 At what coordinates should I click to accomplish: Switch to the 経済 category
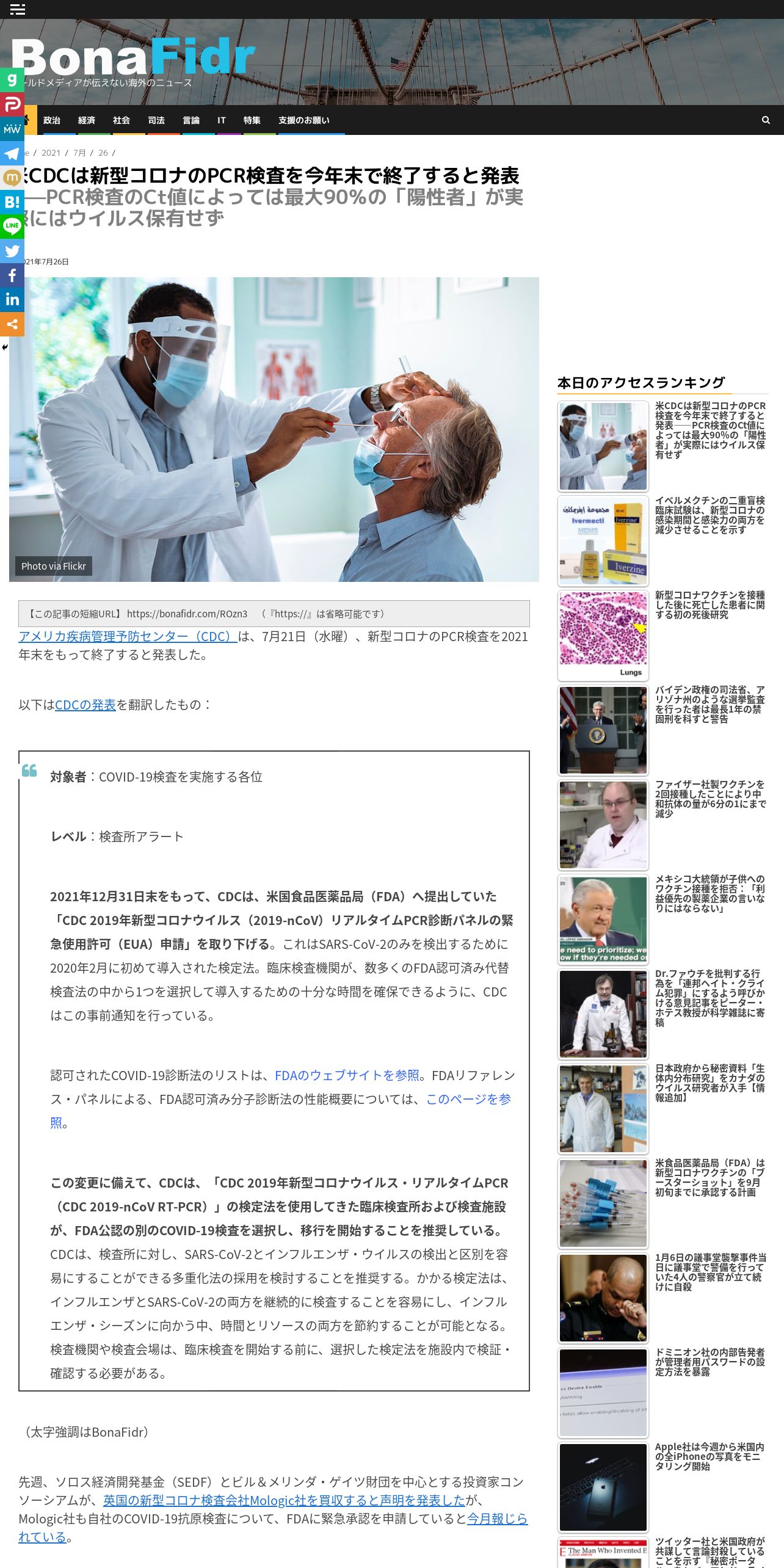coord(87,120)
